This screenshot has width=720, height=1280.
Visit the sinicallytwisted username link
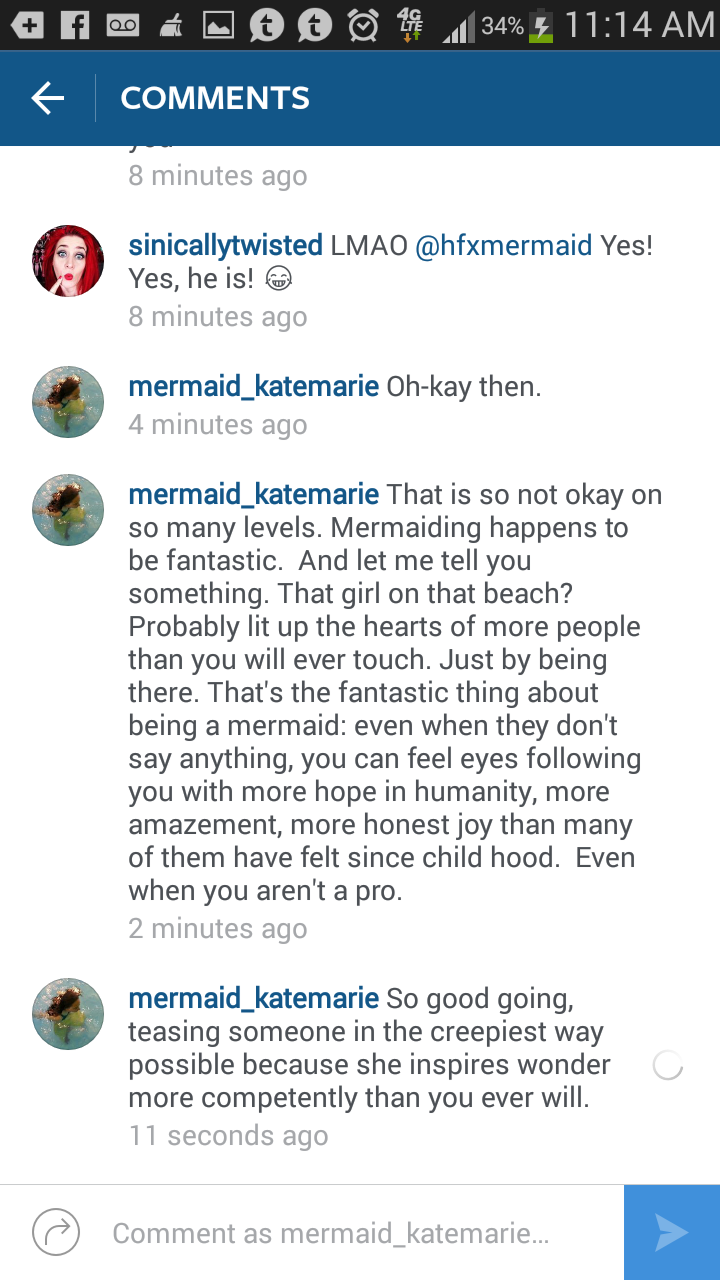[225, 245]
